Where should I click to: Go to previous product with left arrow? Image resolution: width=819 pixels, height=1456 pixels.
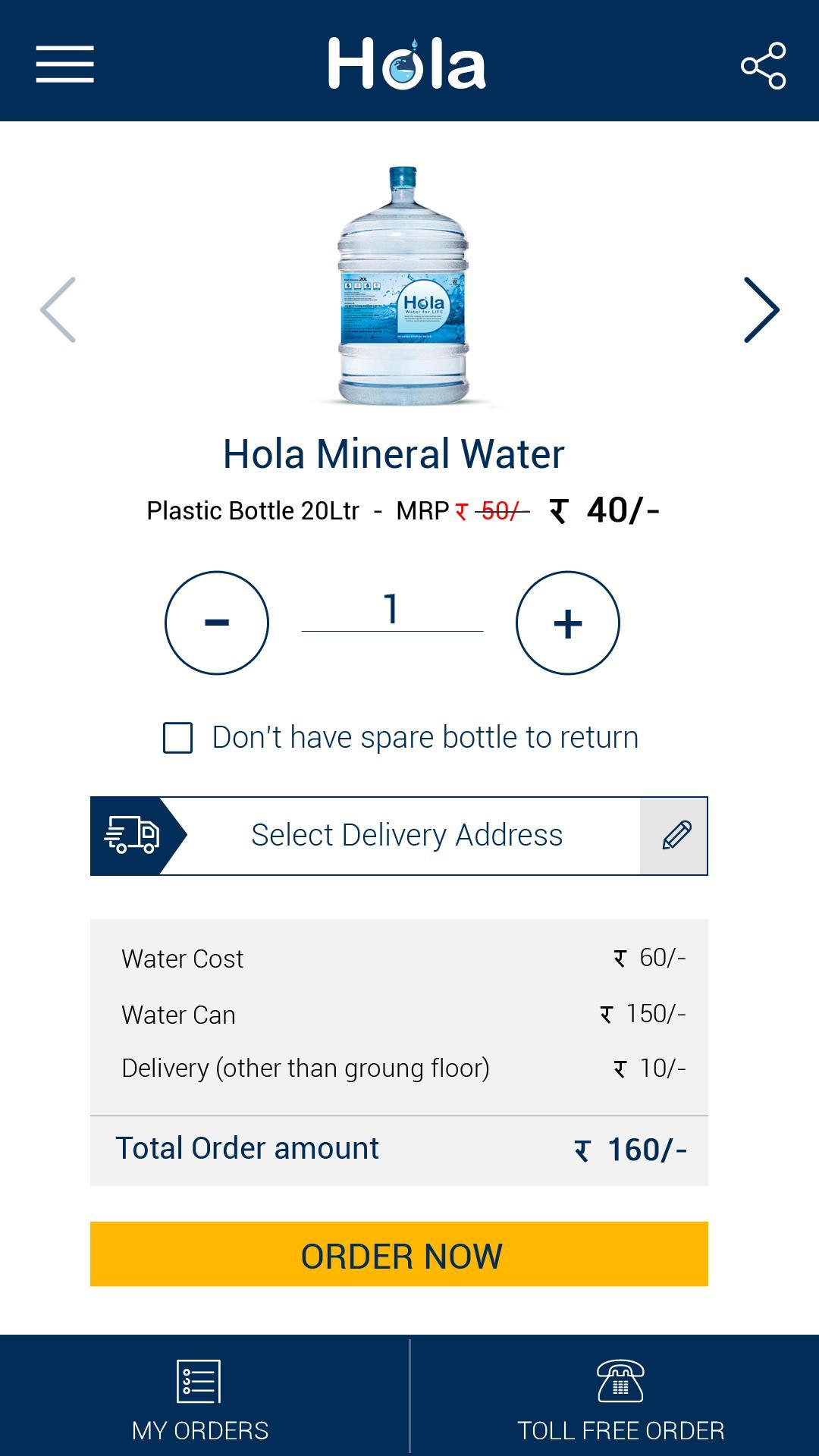click(57, 309)
